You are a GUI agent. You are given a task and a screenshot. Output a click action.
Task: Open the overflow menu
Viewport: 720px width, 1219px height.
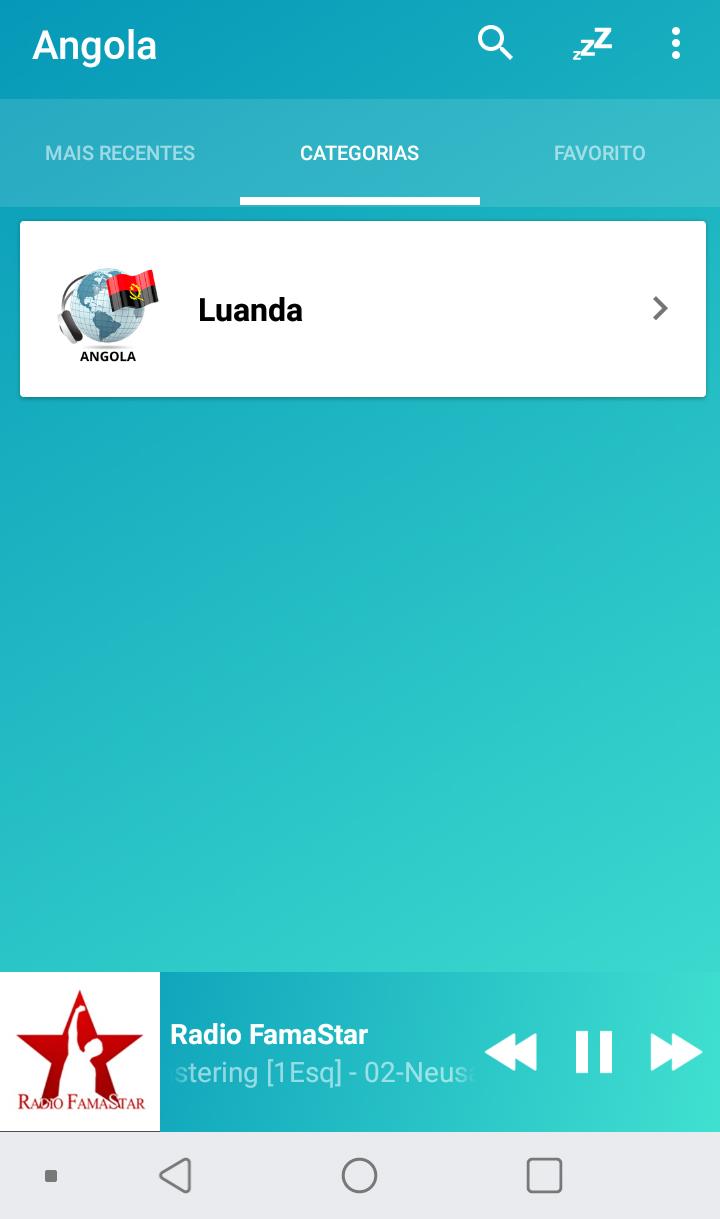tap(676, 44)
